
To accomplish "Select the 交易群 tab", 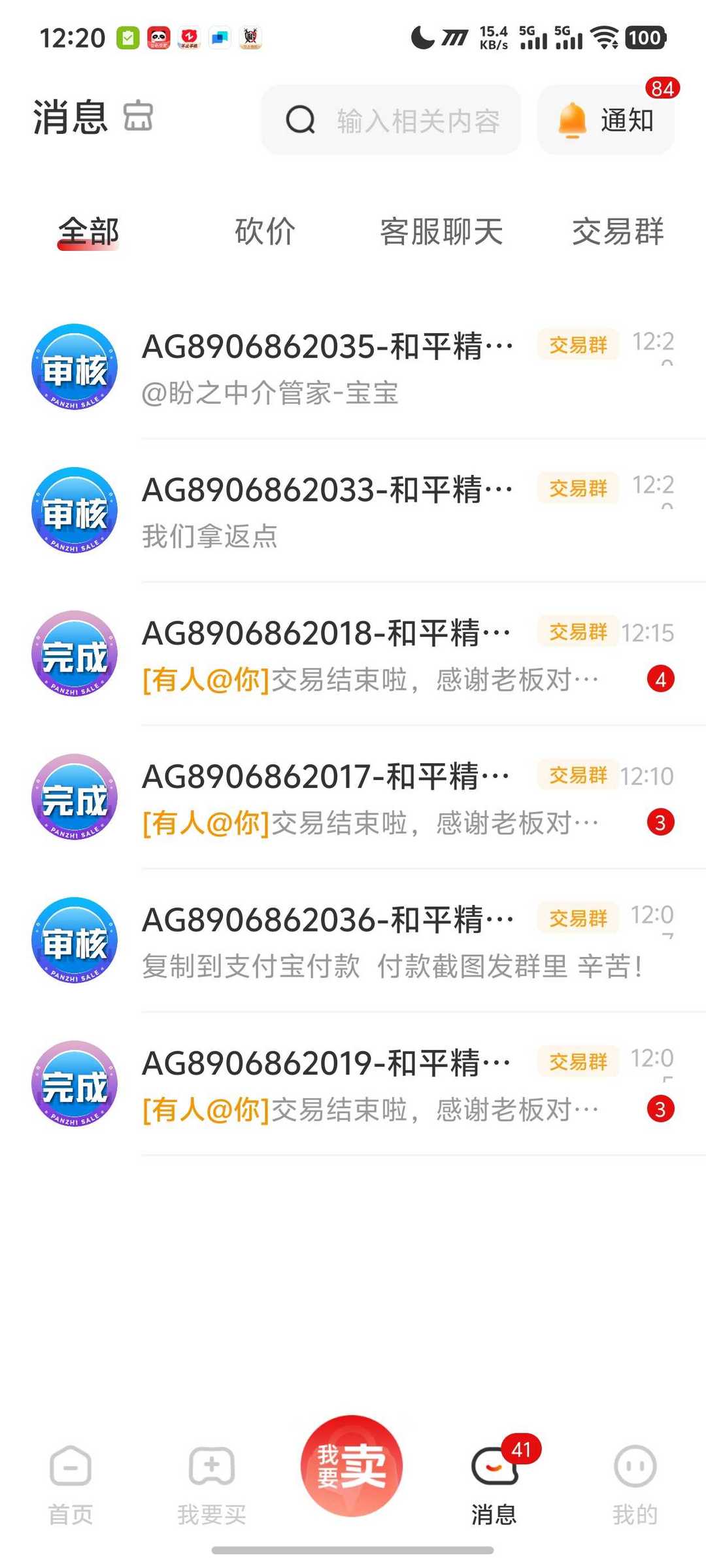I will coord(618,232).
